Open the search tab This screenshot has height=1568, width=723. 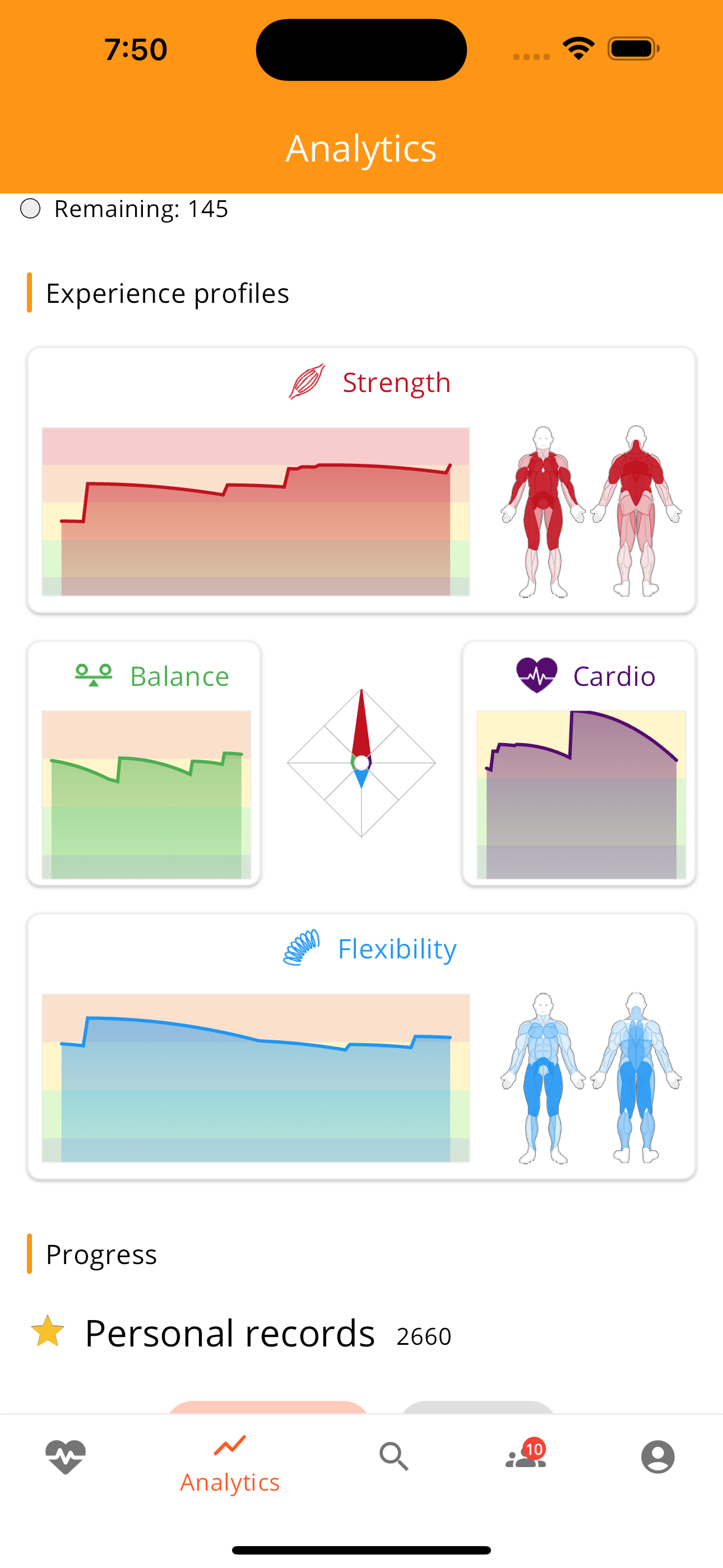pyautogui.click(x=394, y=1457)
